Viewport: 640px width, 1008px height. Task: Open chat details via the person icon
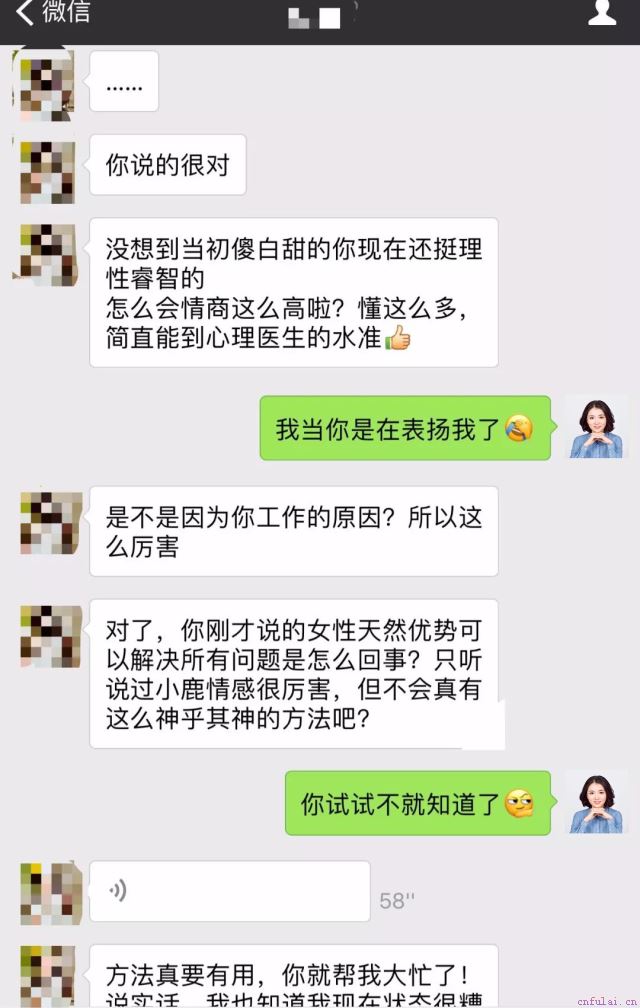coord(602,13)
